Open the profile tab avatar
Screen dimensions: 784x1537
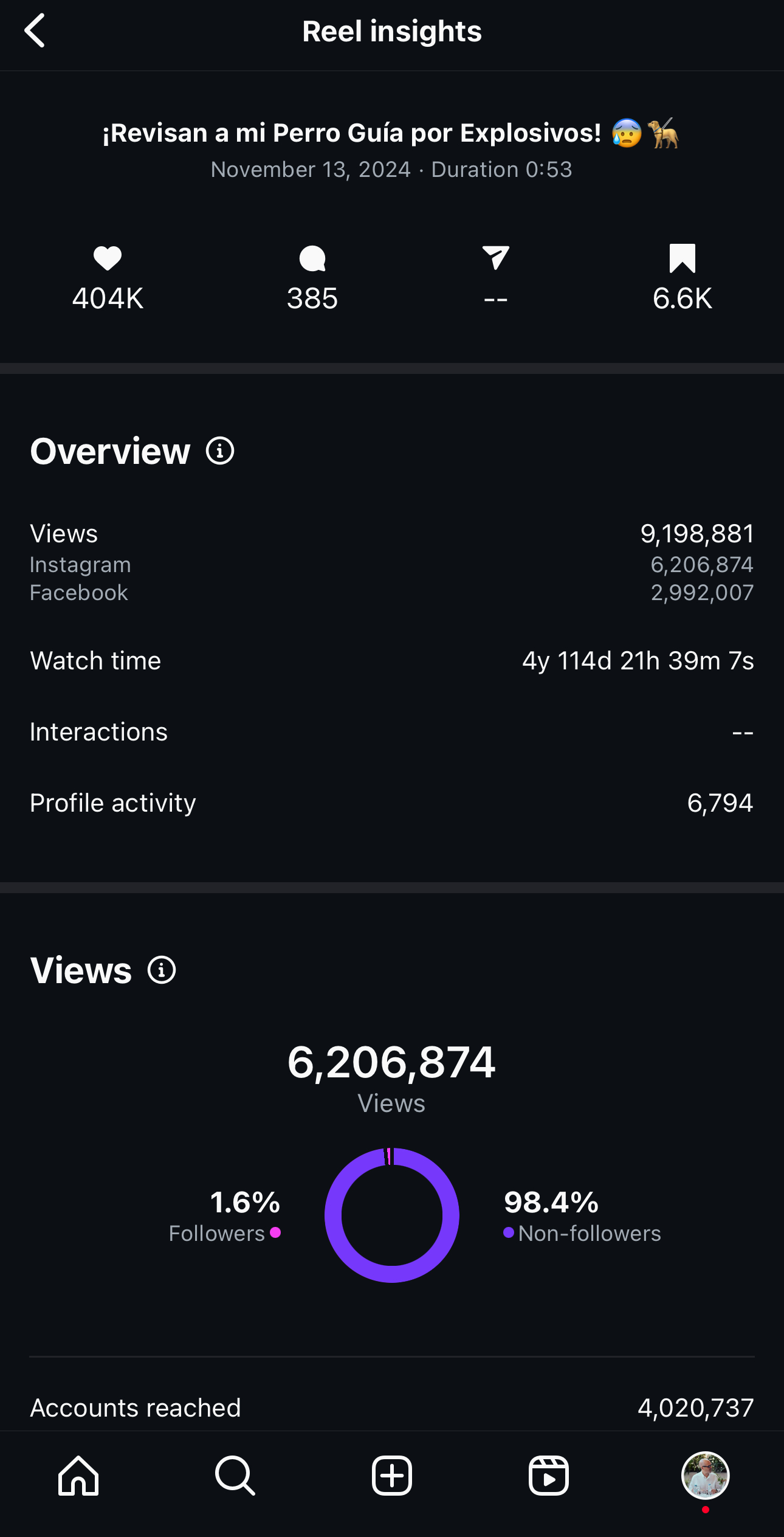coord(706,1475)
